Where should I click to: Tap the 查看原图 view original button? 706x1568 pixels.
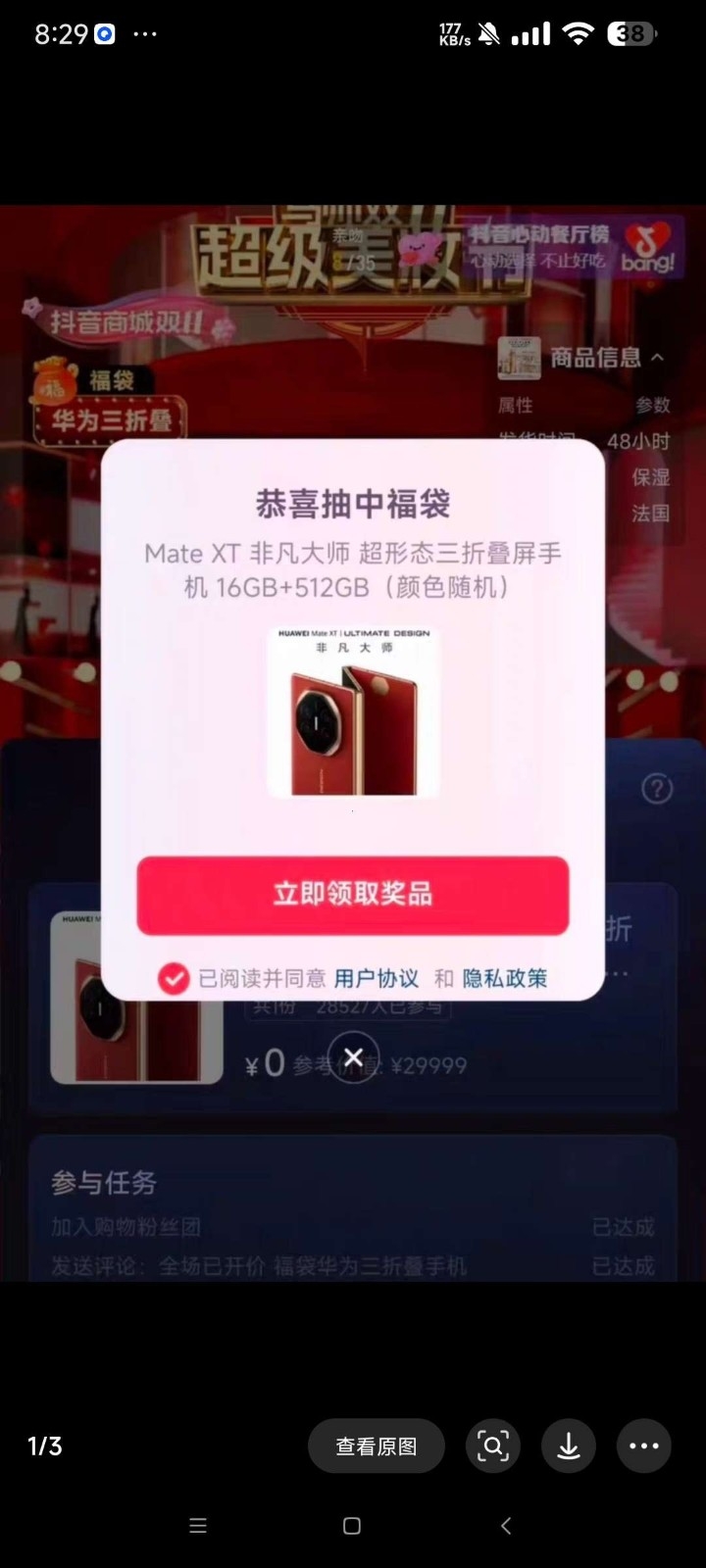376,1445
